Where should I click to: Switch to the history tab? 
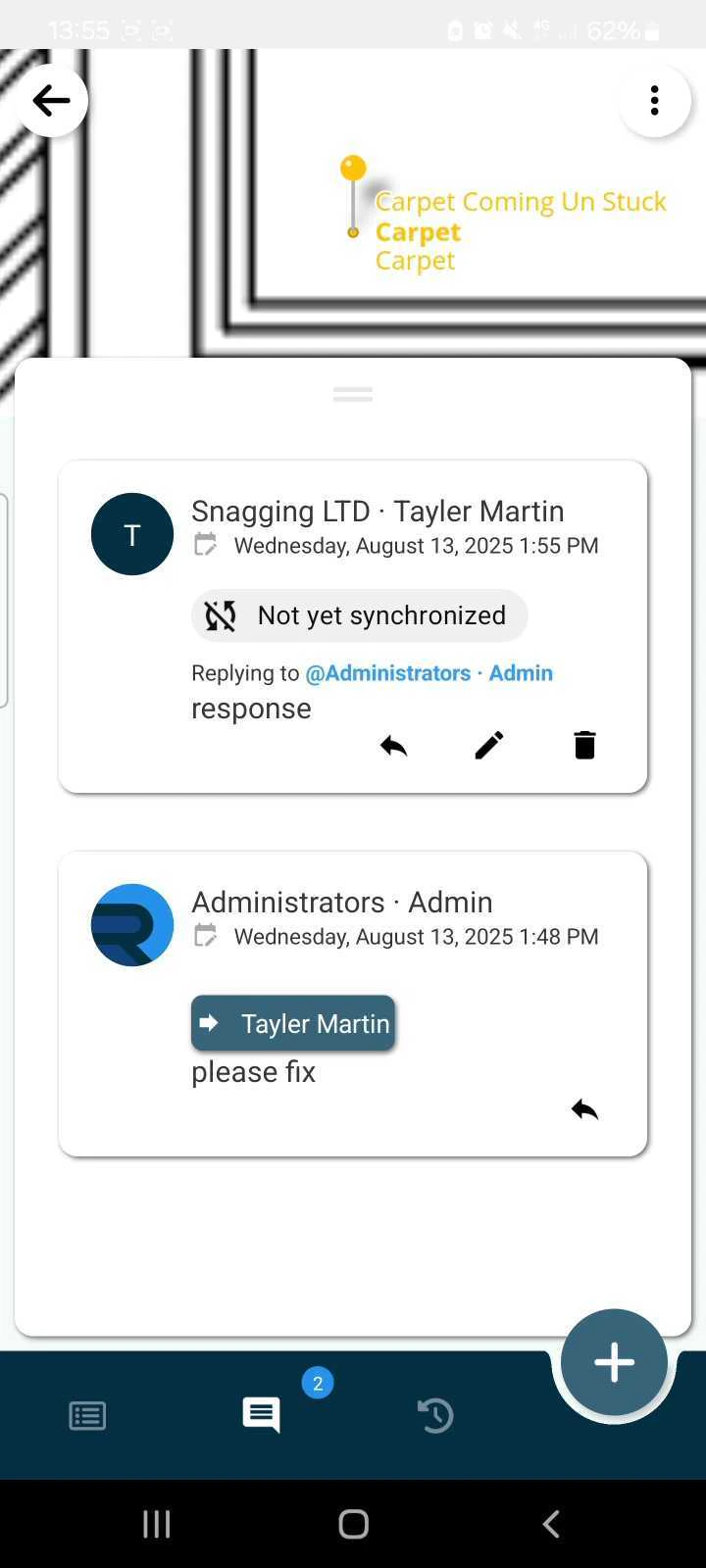pos(434,1415)
